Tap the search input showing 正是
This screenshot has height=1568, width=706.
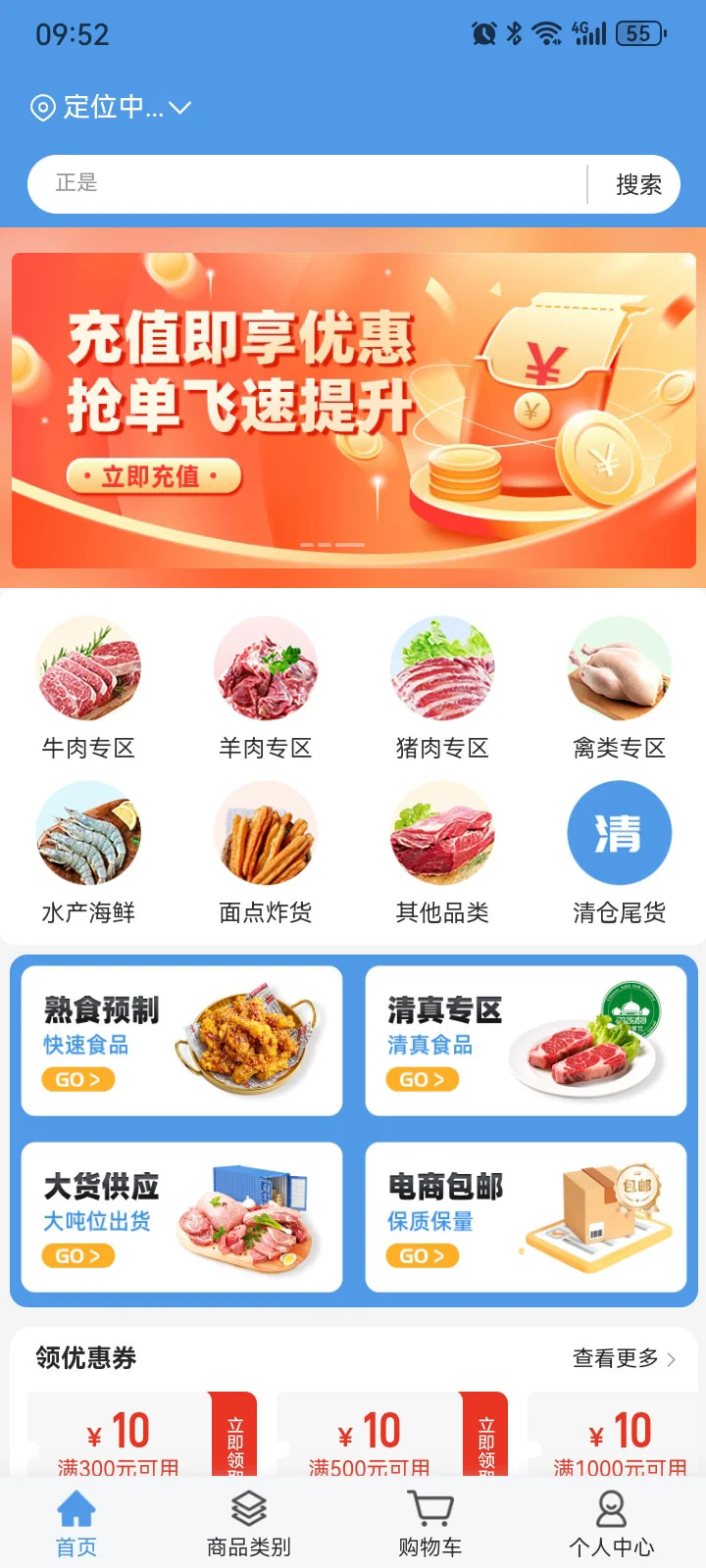click(294, 183)
